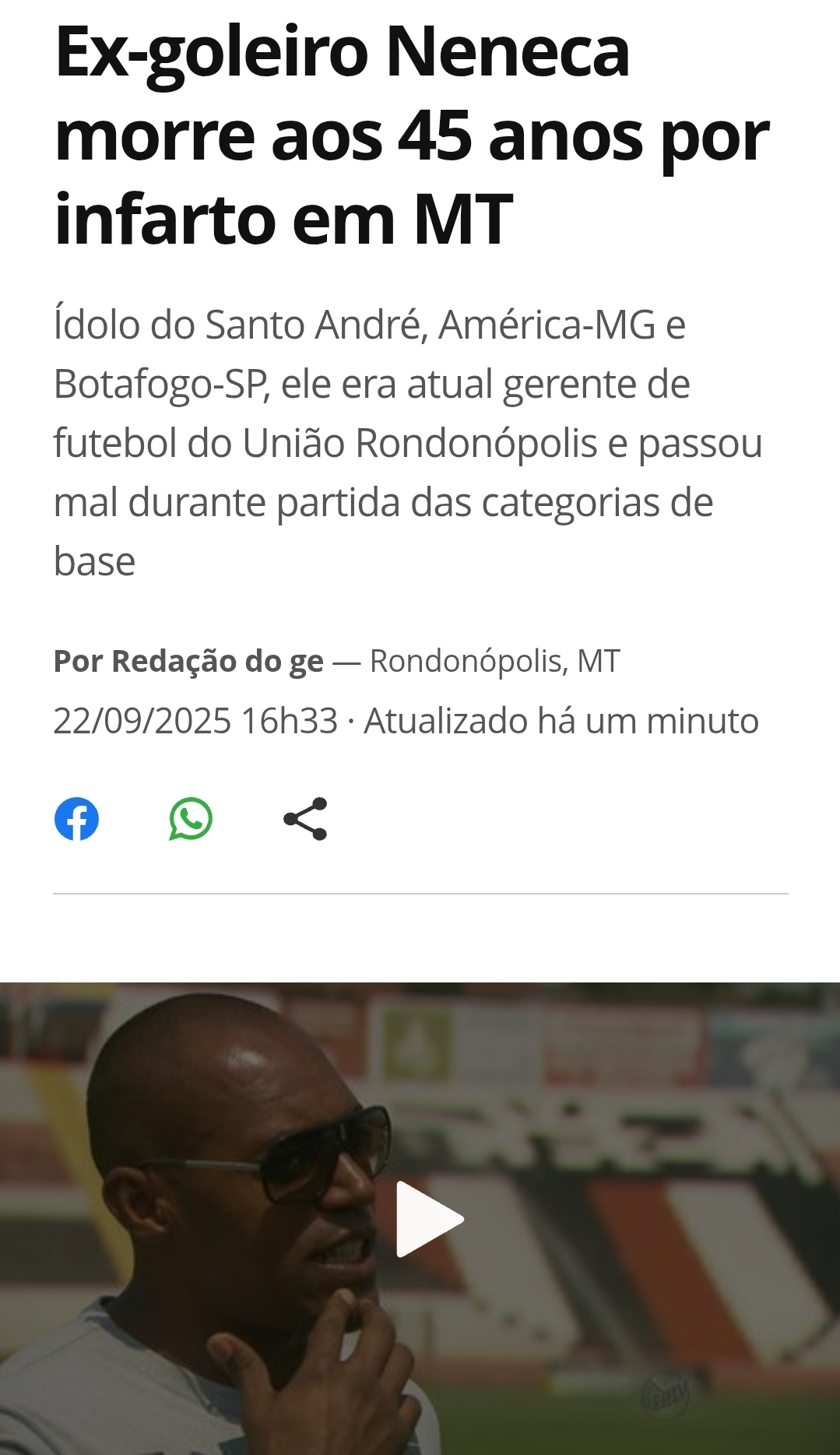This screenshot has width=840, height=1455.
Task: Open the generic share options icon
Action: point(305,819)
